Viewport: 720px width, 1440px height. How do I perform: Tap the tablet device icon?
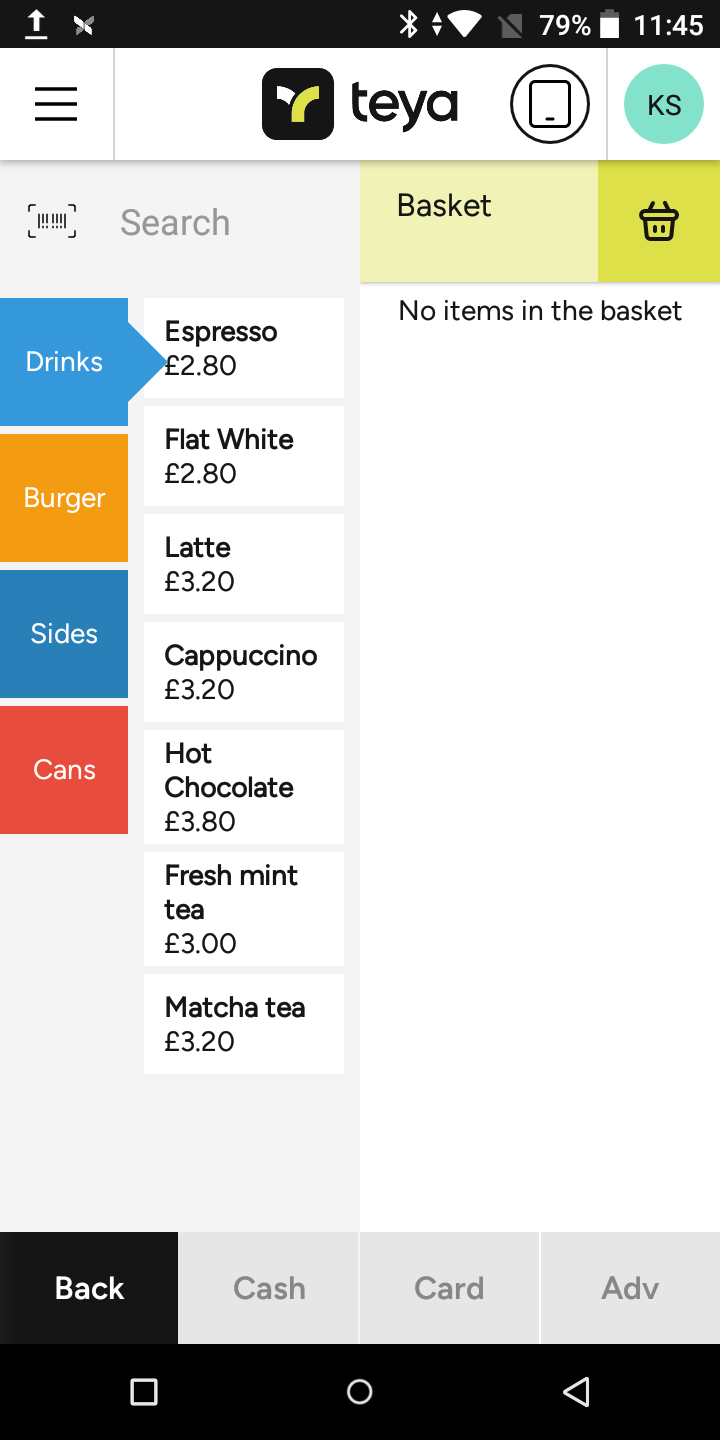(x=550, y=104)
